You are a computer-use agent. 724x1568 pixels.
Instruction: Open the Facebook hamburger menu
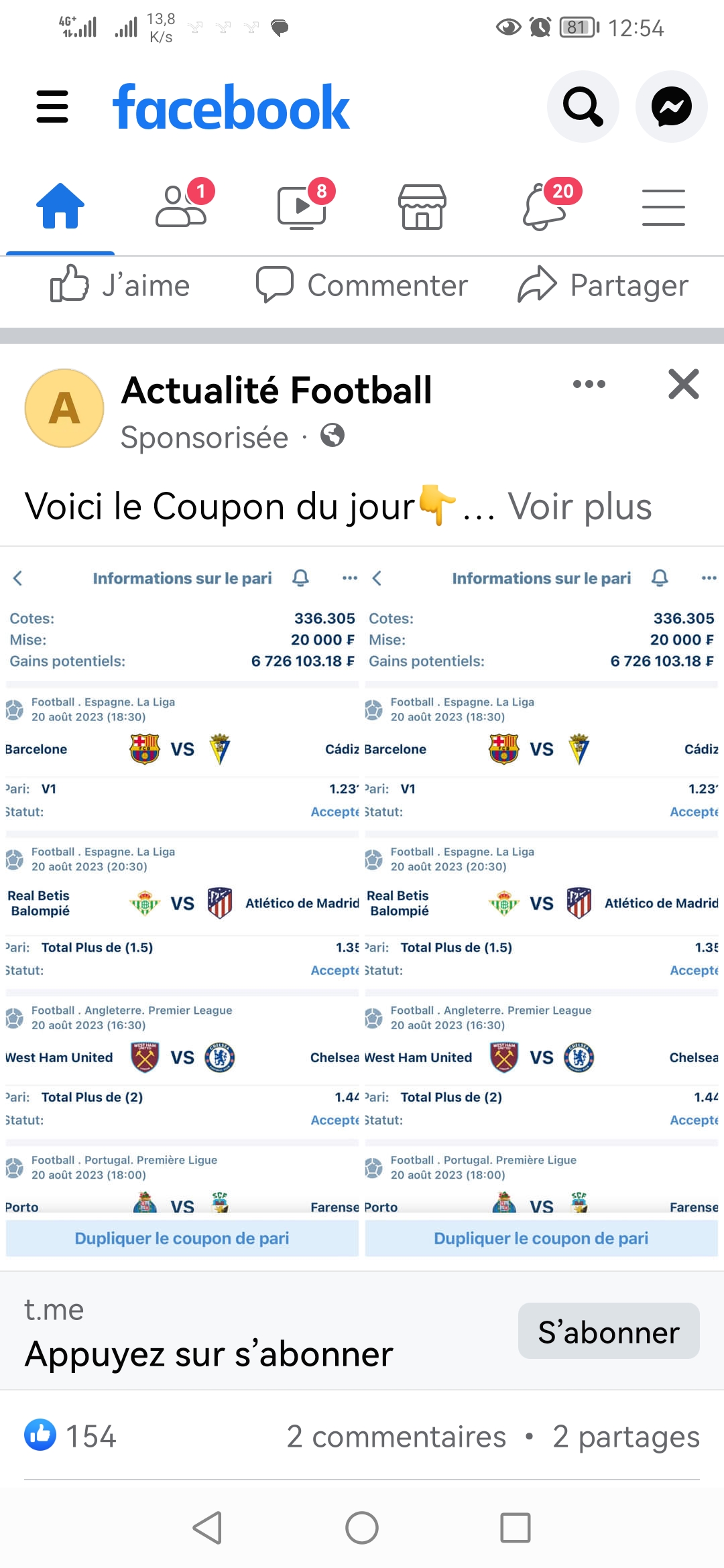52,107
